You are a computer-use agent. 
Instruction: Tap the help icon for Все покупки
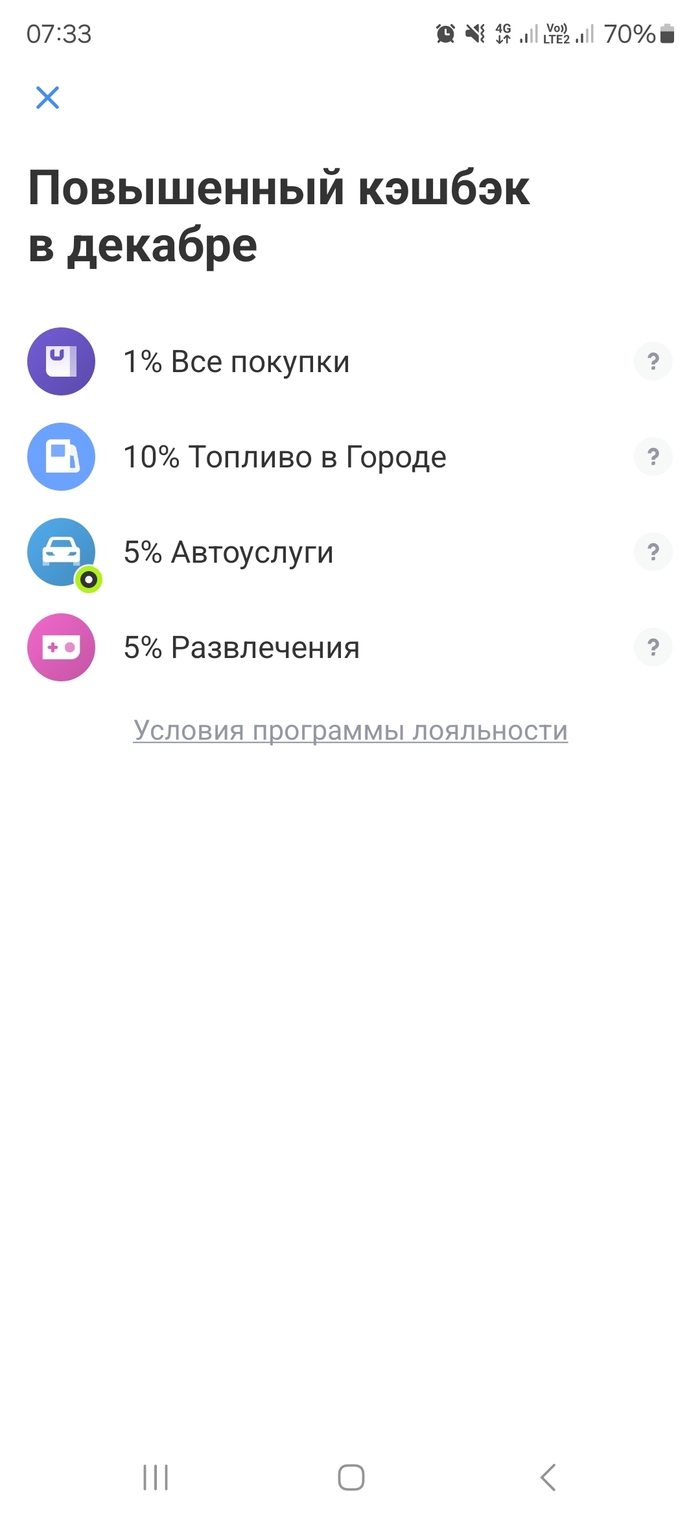click(x=653, y=361)
